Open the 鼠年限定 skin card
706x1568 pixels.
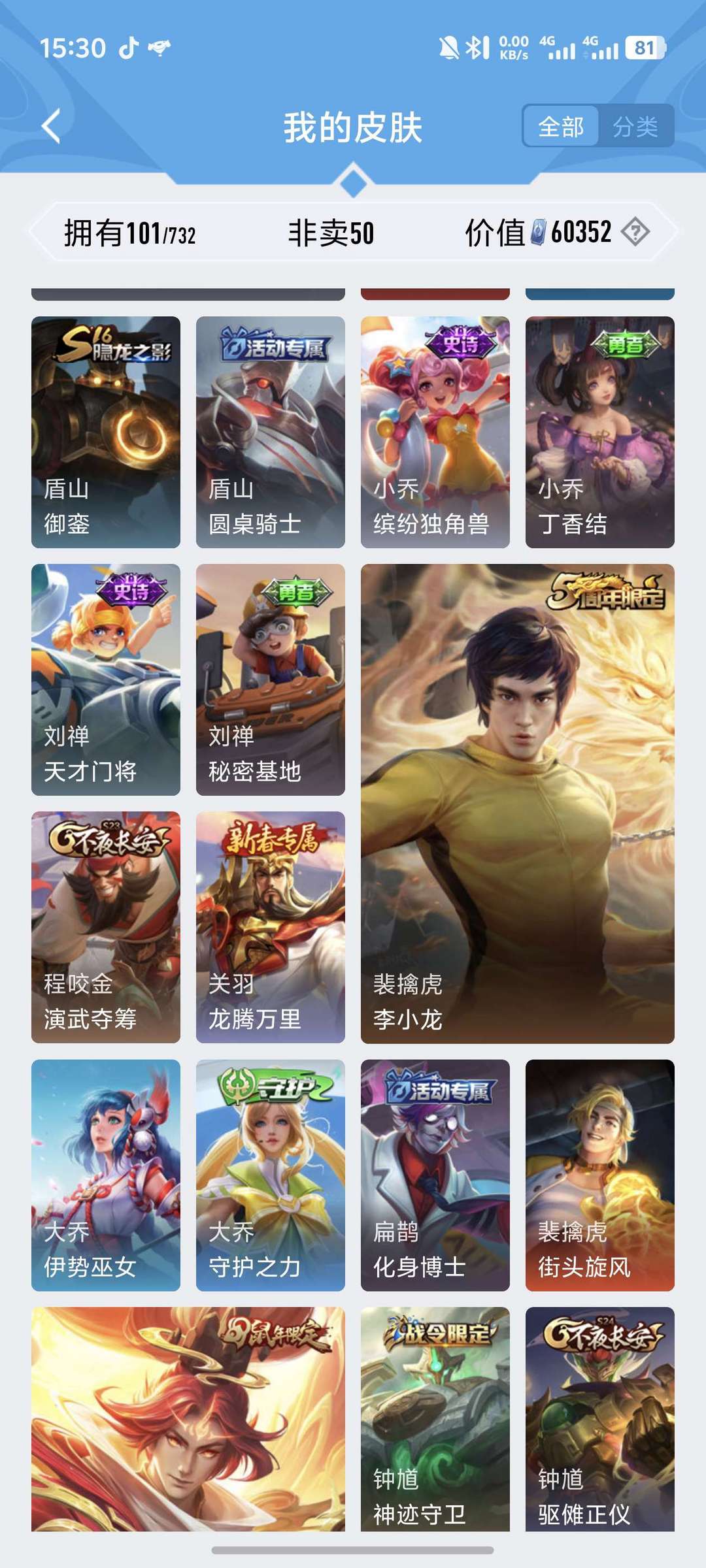pyautogui.click(x=188, y=1418)
